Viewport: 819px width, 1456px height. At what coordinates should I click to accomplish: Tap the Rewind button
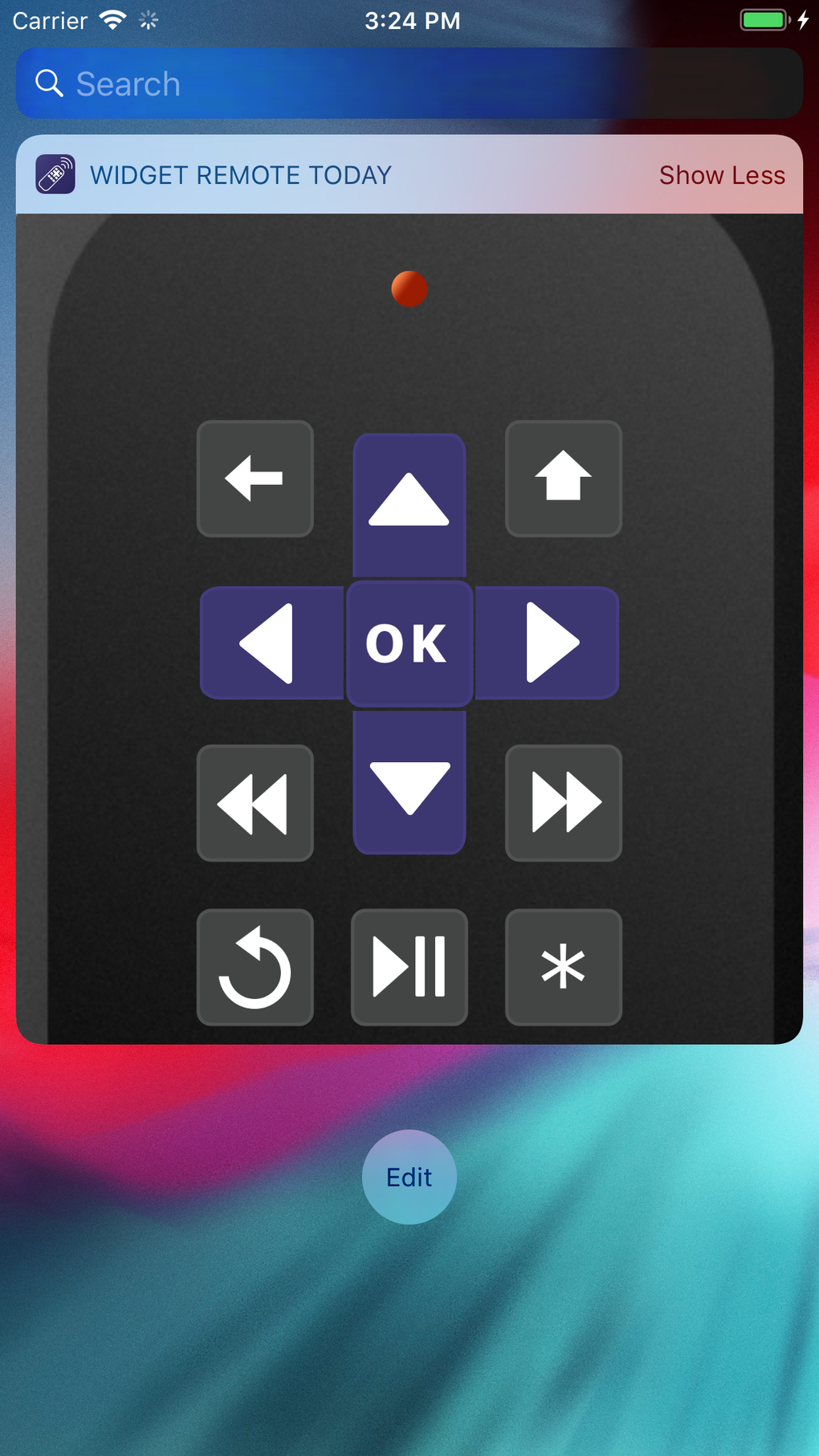255,804
